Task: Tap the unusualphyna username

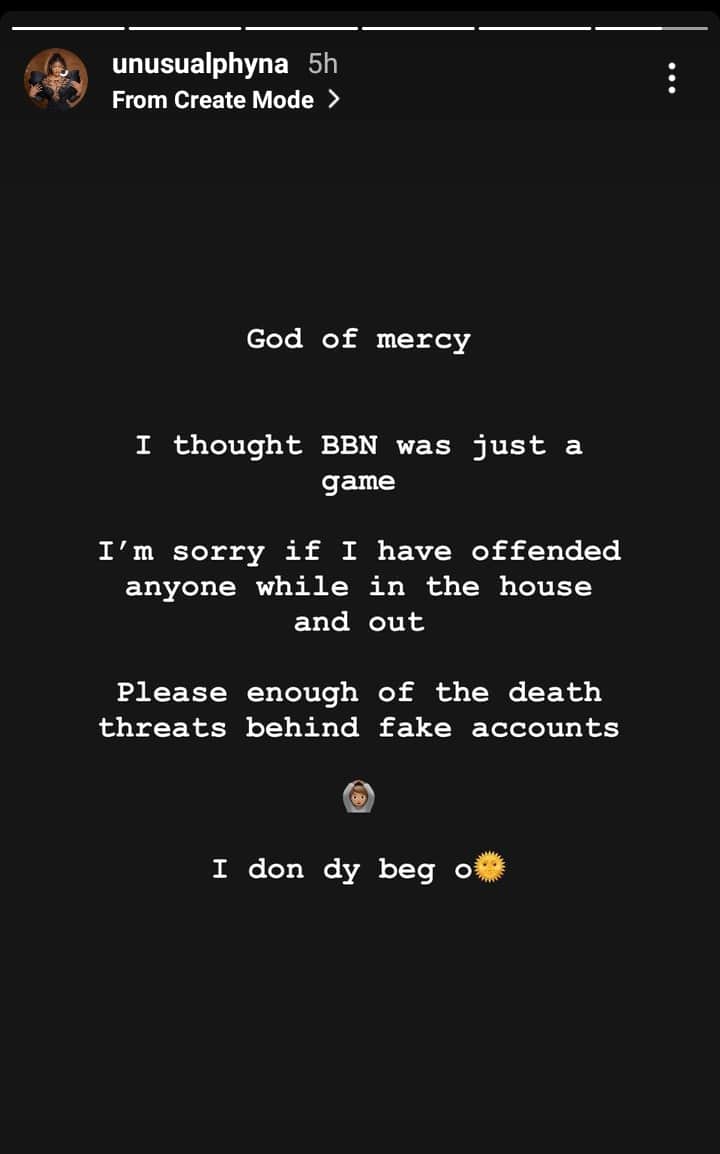Action: (200, 64)
